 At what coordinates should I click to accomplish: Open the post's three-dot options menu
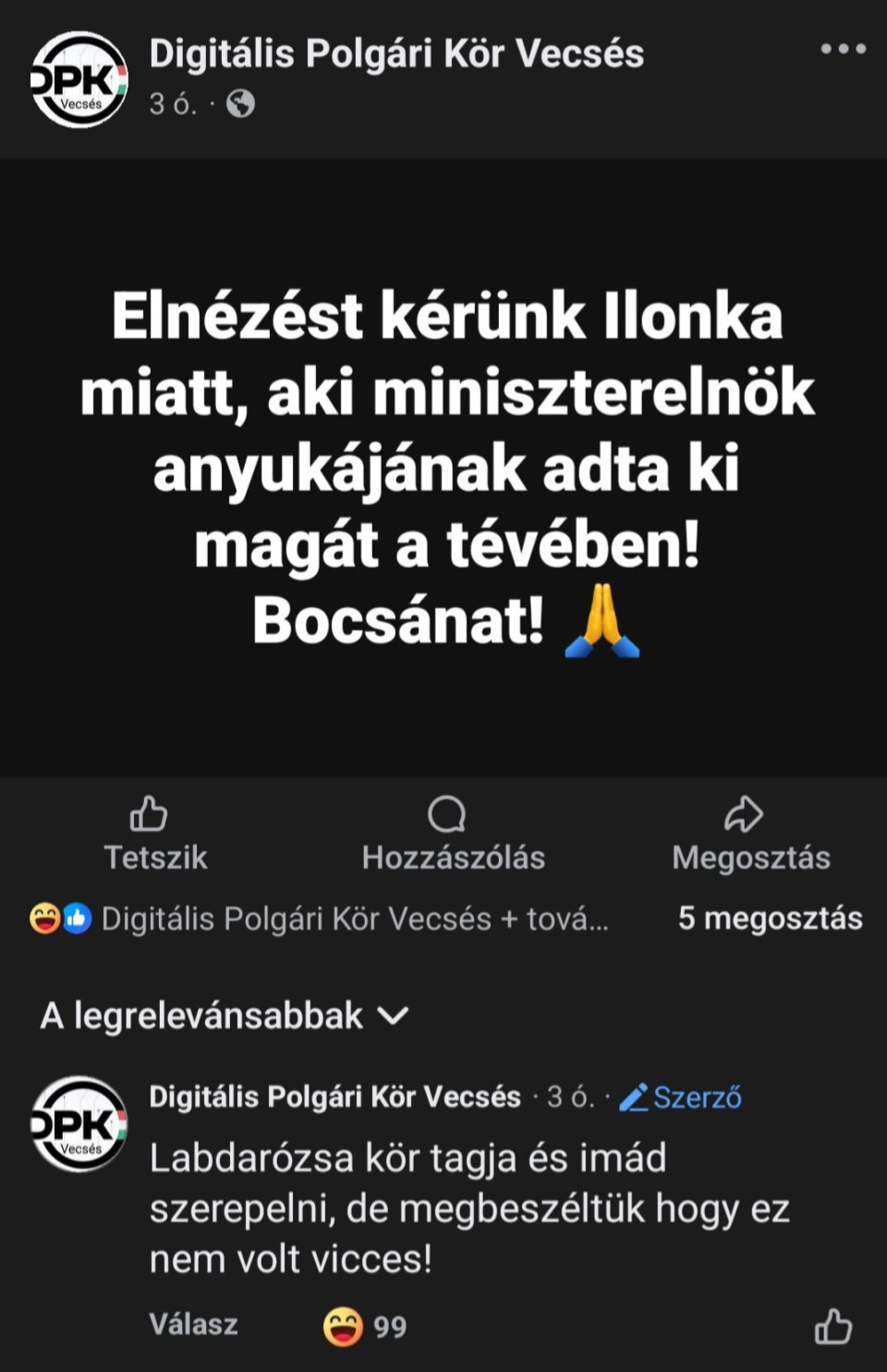[x=843, y=49]
